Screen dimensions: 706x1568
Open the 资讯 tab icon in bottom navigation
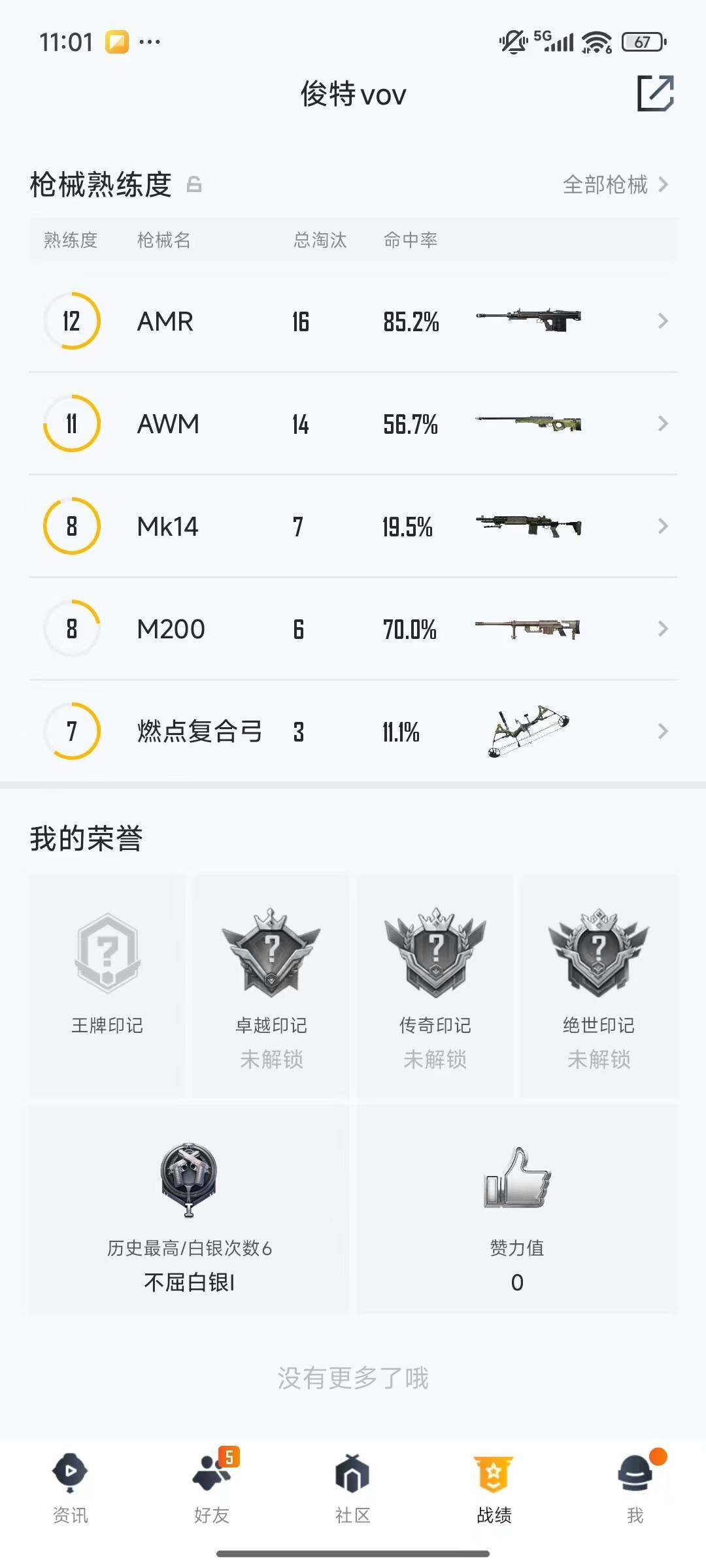pyautogui.click(x=70, y=1482)
